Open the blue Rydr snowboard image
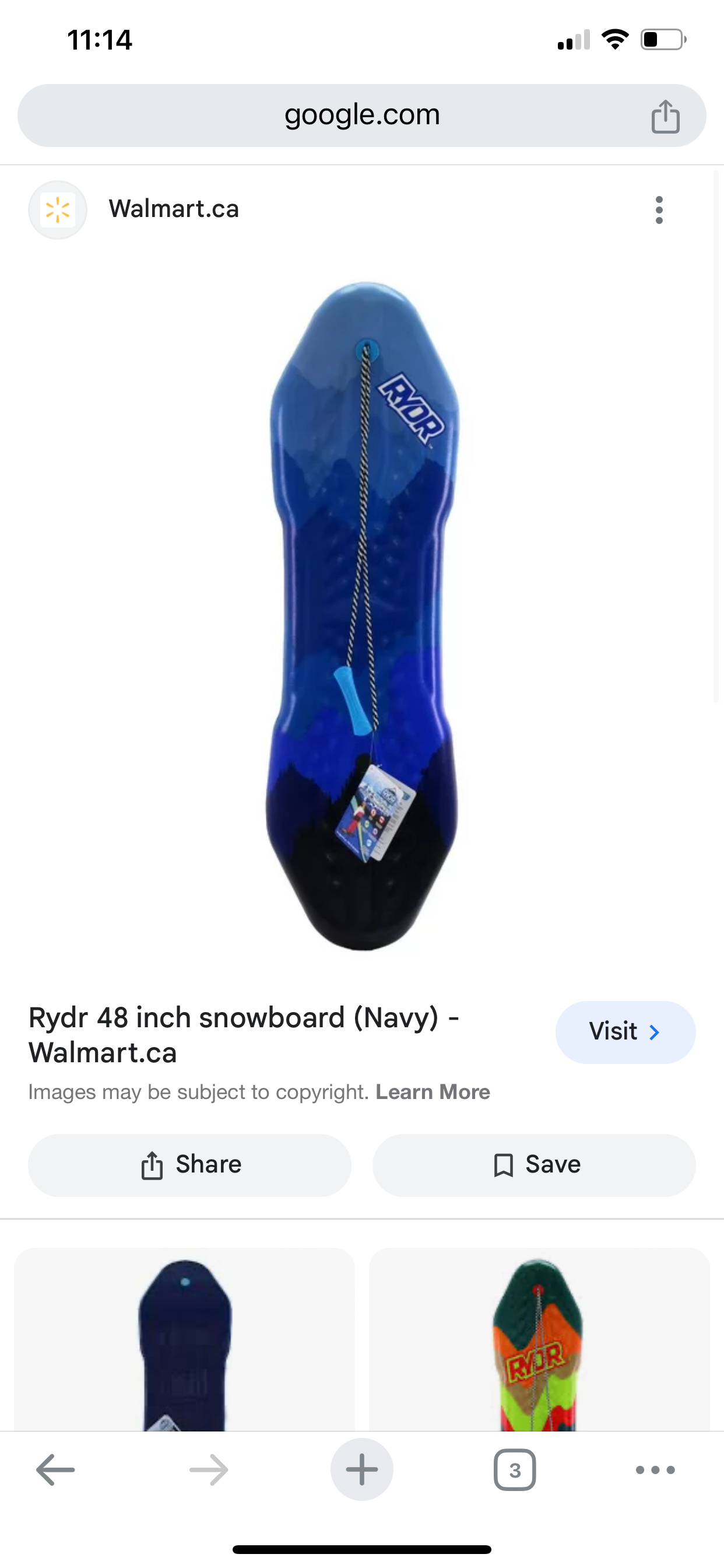The width and height of the screenshot is (724, 1568). (363, 615)
